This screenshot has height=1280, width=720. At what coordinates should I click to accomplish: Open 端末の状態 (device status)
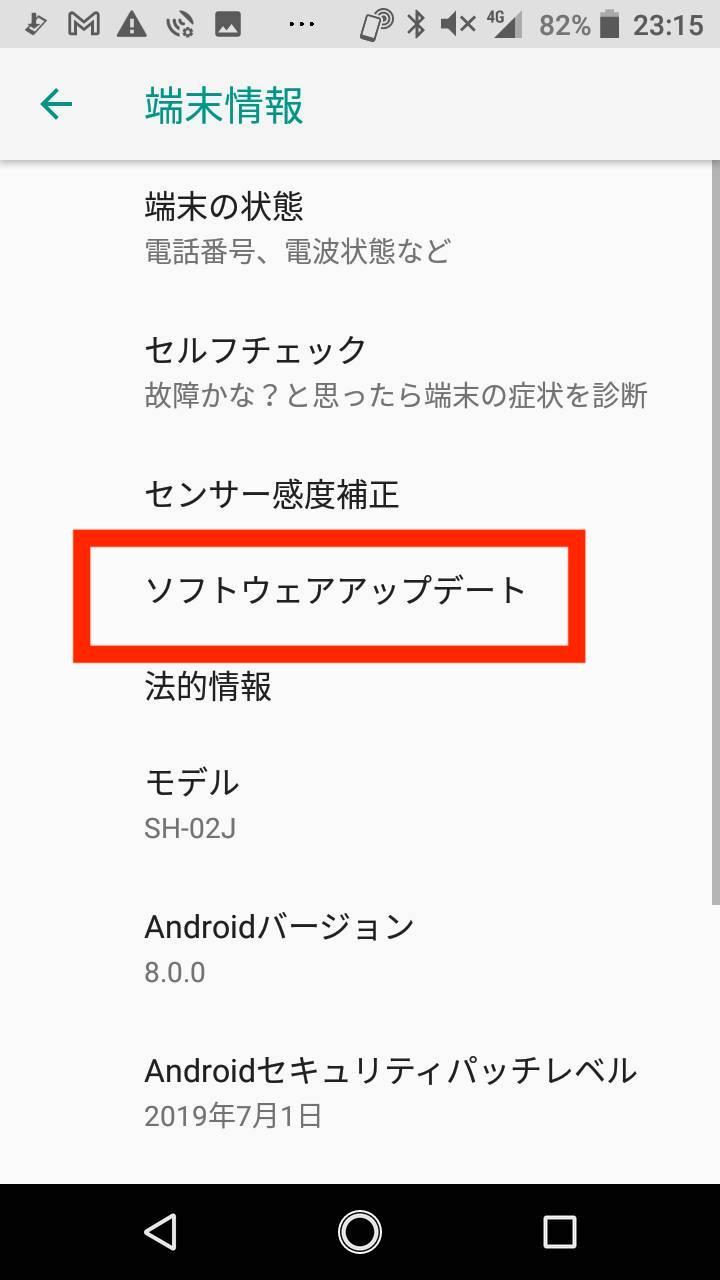tap(360, 228)
